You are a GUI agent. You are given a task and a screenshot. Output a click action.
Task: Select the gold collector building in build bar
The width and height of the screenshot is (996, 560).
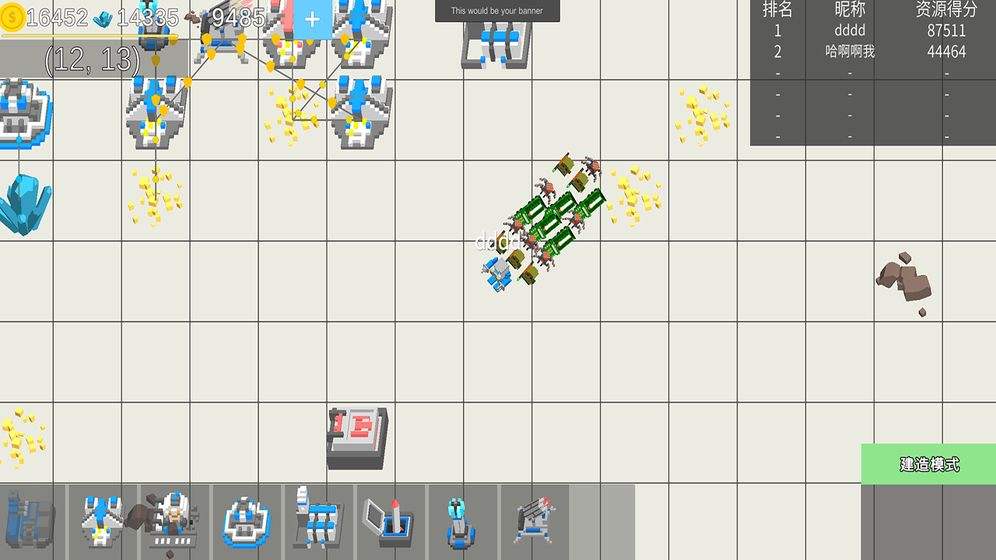point(102,518)
